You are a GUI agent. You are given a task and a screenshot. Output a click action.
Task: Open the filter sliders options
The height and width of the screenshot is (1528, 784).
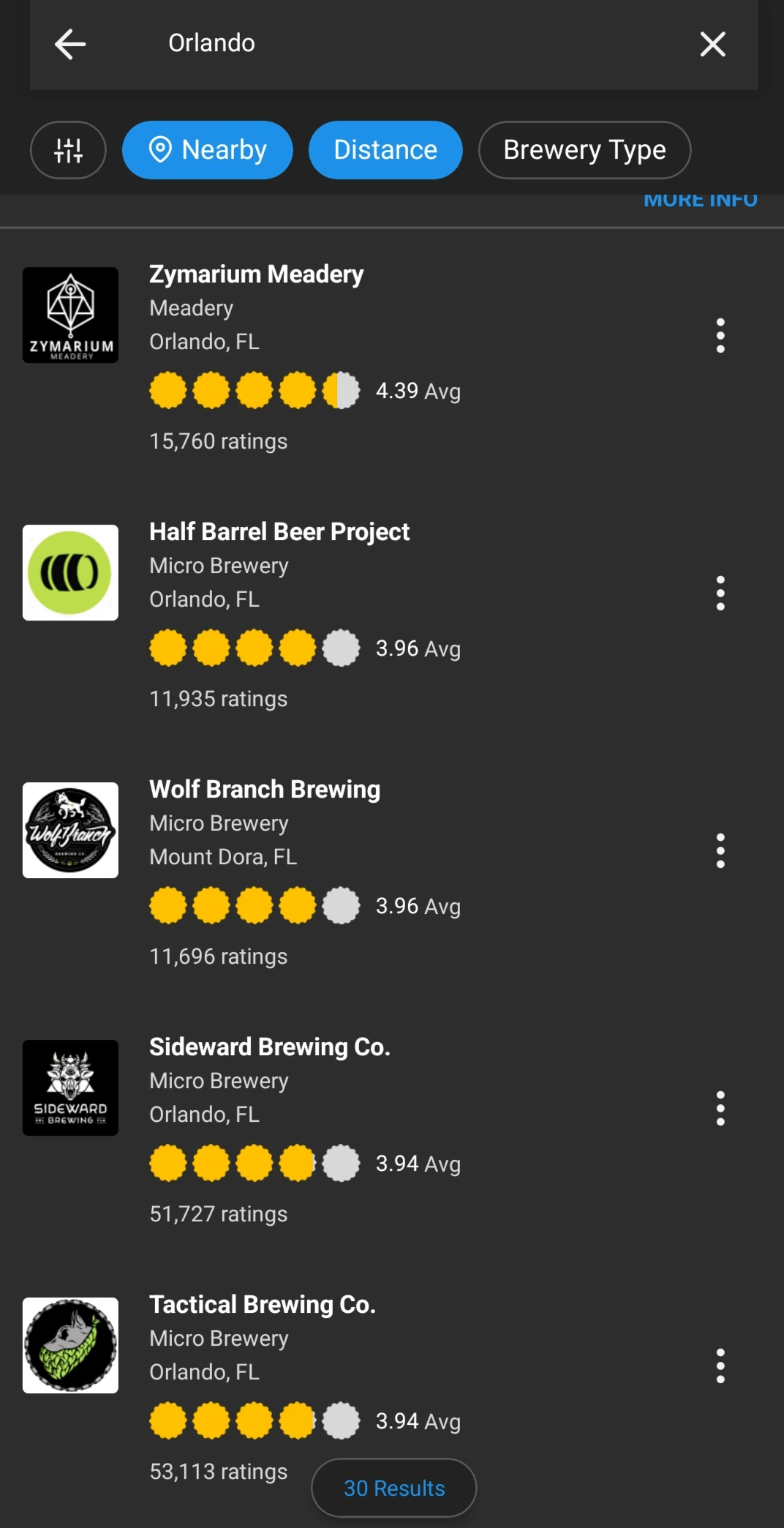[x=68, y=150]
